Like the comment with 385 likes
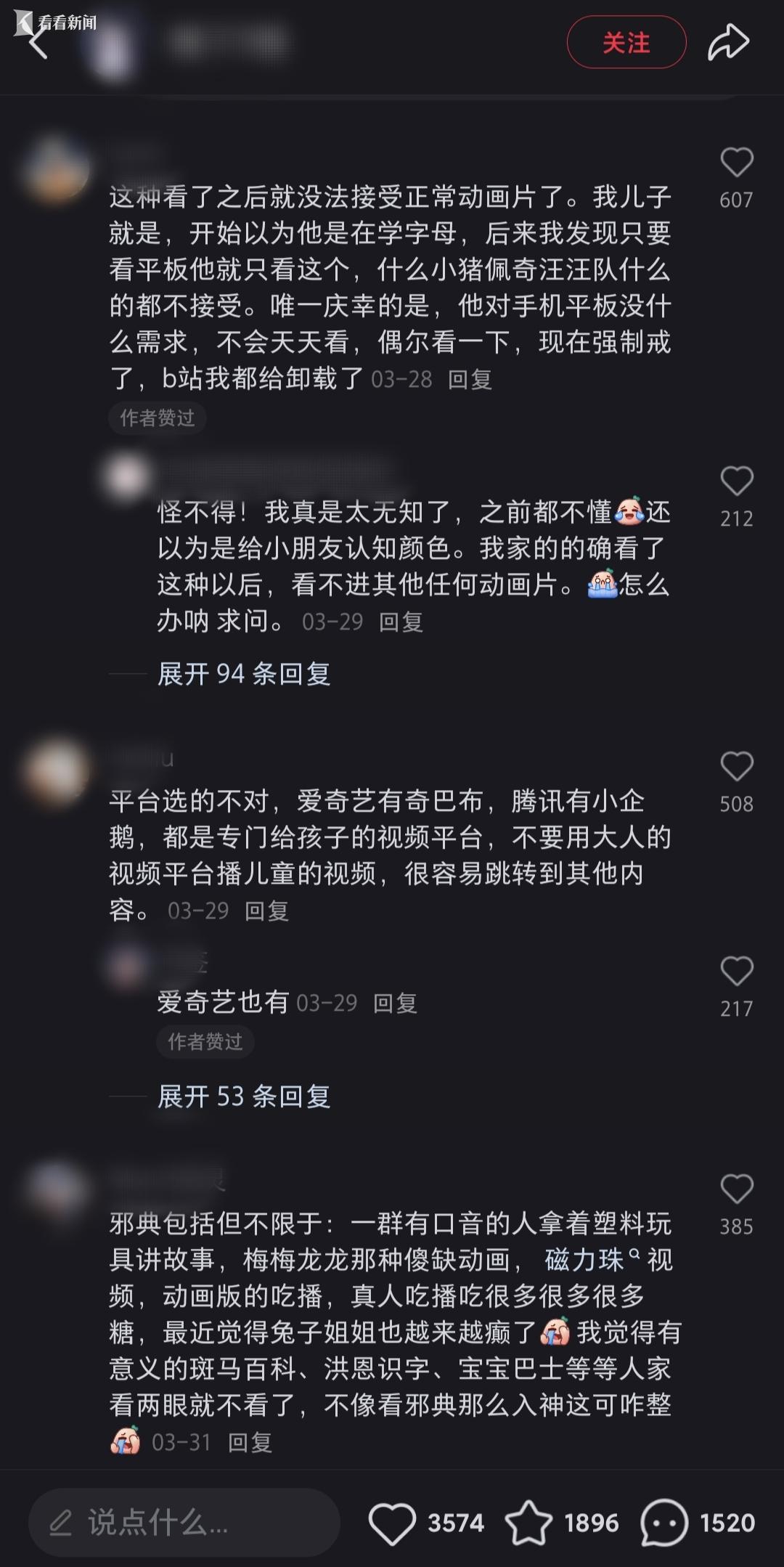Screen dimensions: 784x1567 click(736, 1189)
